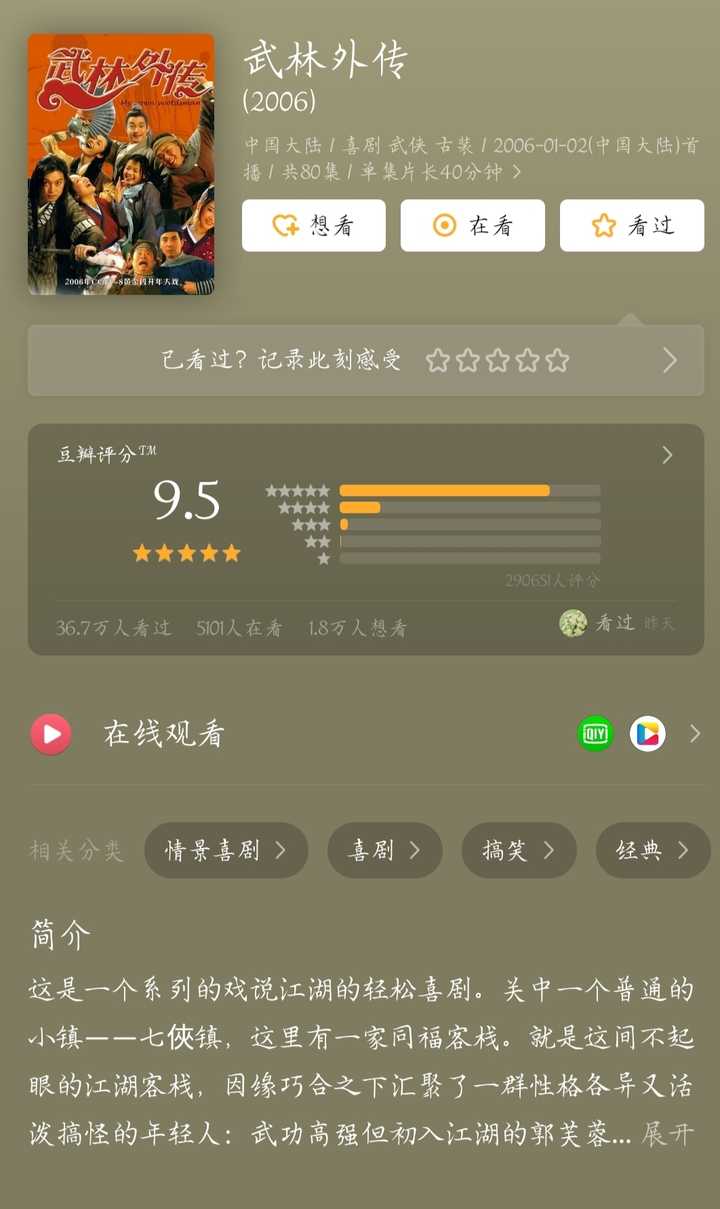
Task: Browse the 经典 category chip
Action: pos(652,850)
